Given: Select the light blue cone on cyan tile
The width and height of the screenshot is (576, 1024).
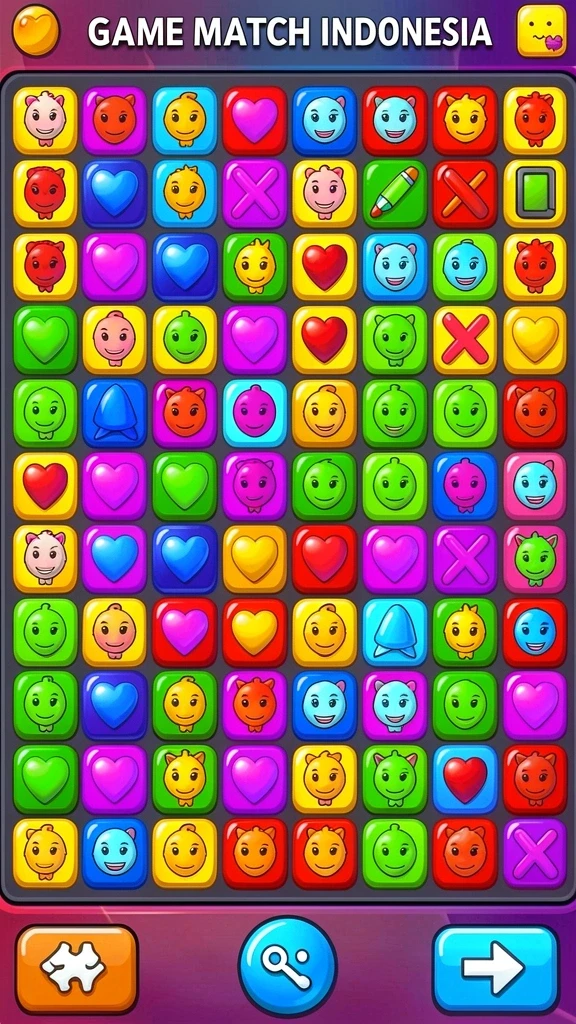Looking at the screenshot, I should [394, 632].
